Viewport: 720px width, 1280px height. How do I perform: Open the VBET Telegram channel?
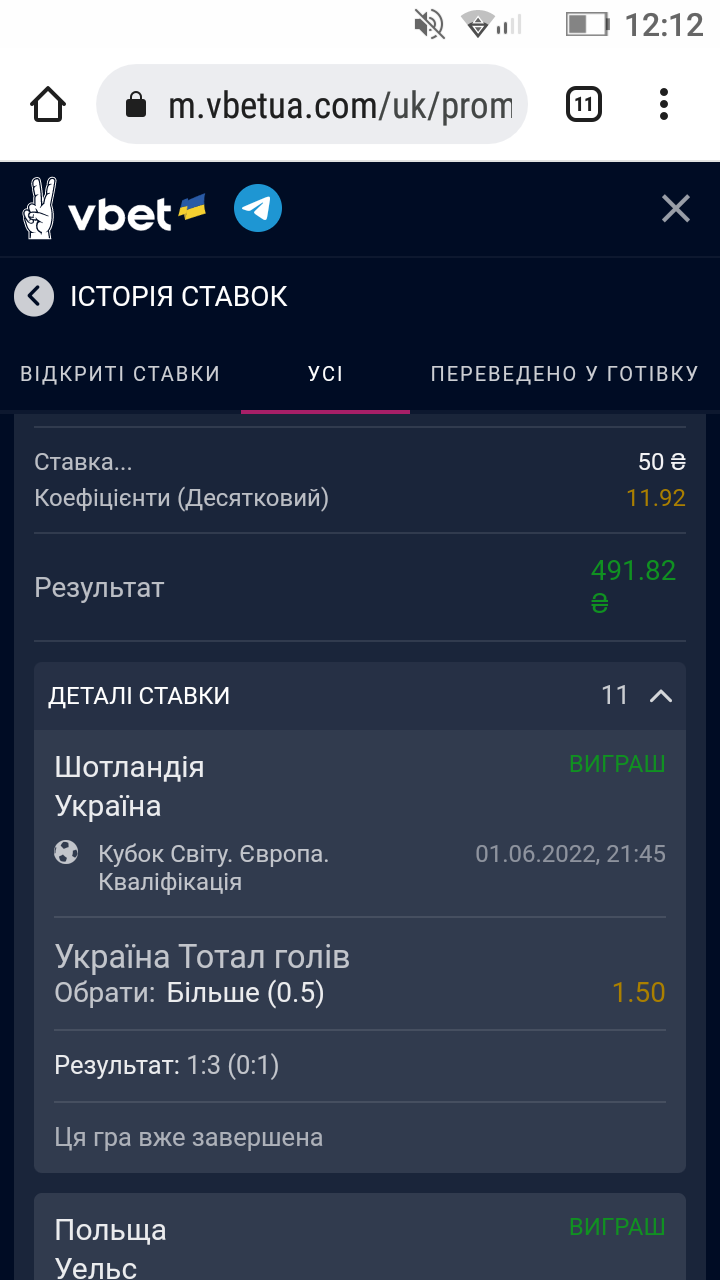(258, 209)
